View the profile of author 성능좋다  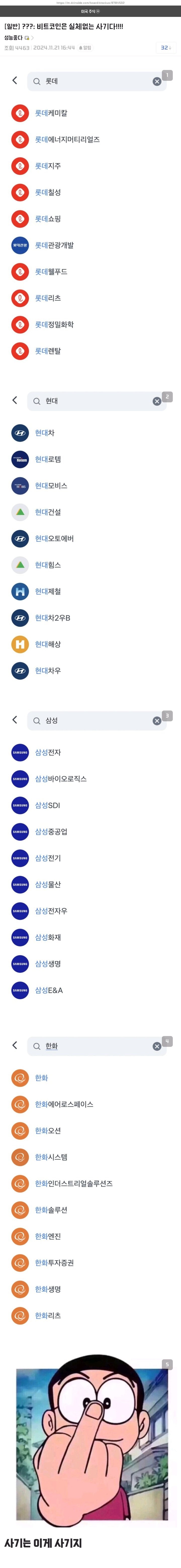[x=13, y=38]
